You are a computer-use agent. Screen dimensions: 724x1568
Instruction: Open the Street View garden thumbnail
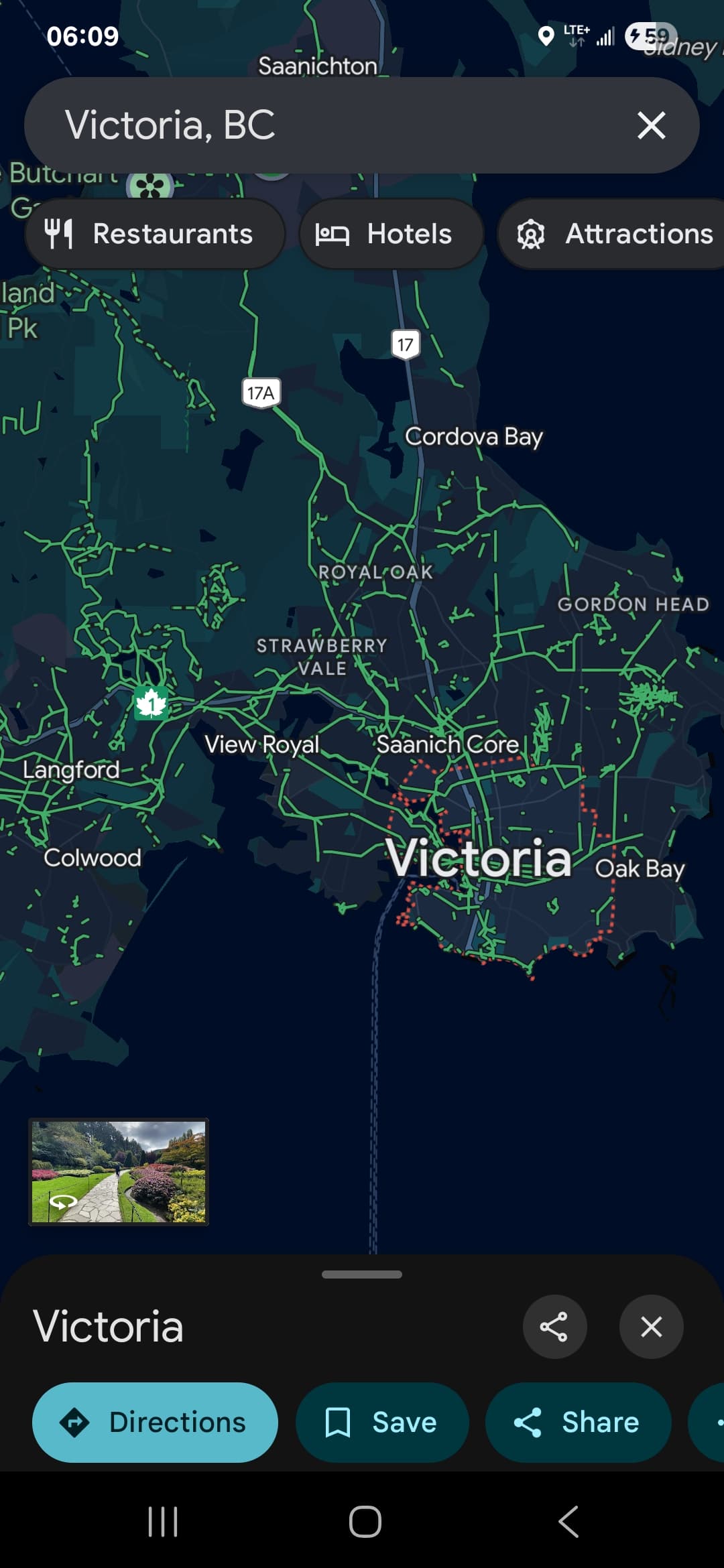(119, 1172)
